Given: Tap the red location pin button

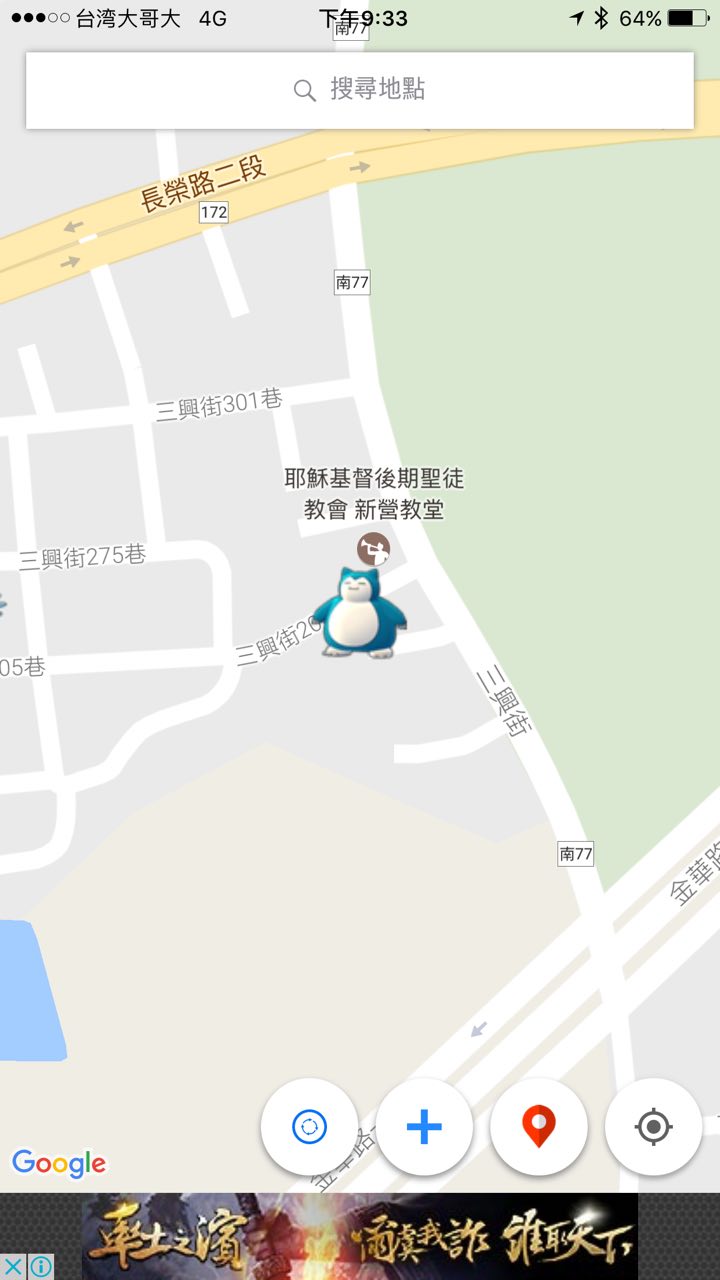Looking at the screenshot, I should tap(539, 1127).
